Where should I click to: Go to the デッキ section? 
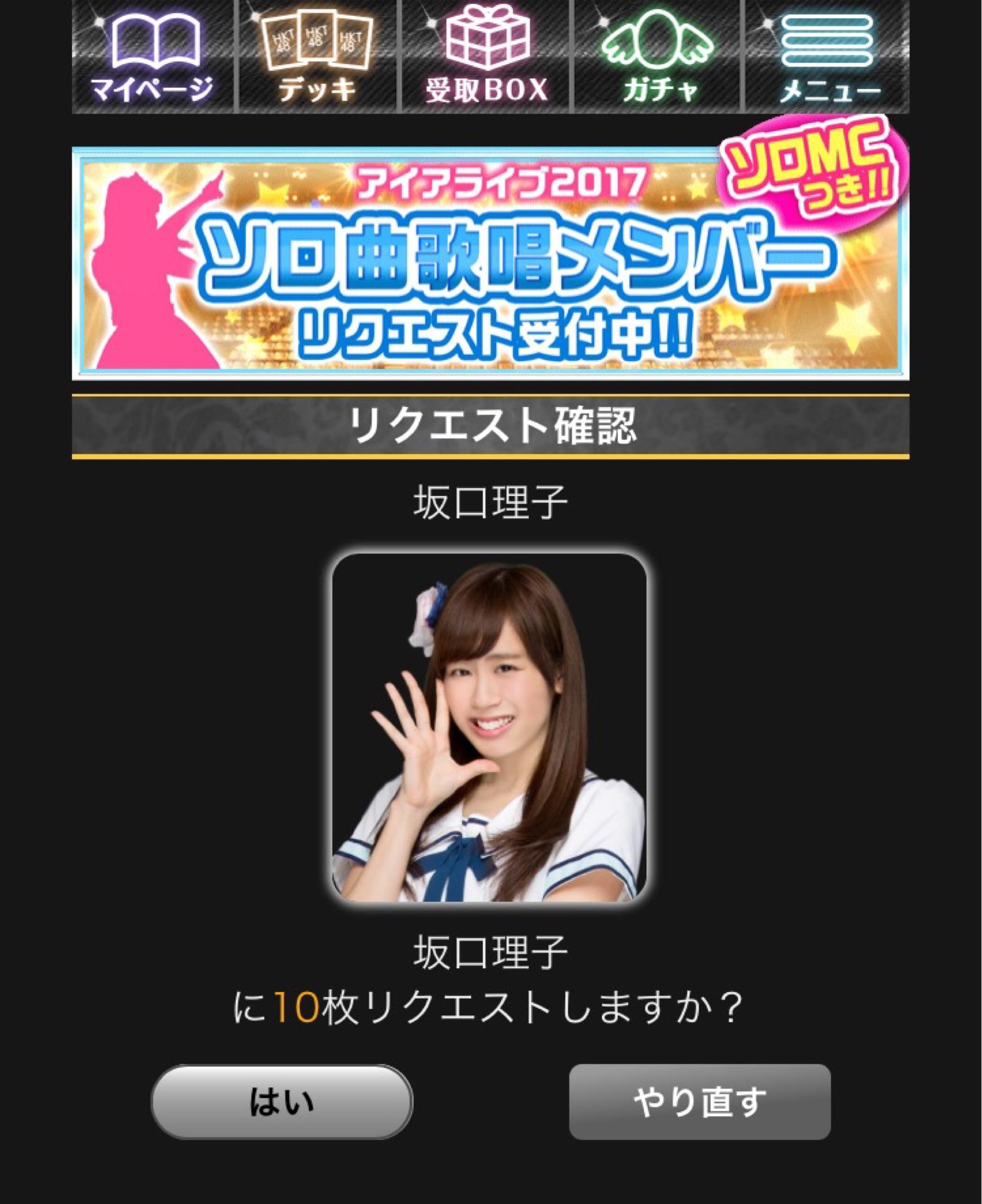click(x=317, y=56)
